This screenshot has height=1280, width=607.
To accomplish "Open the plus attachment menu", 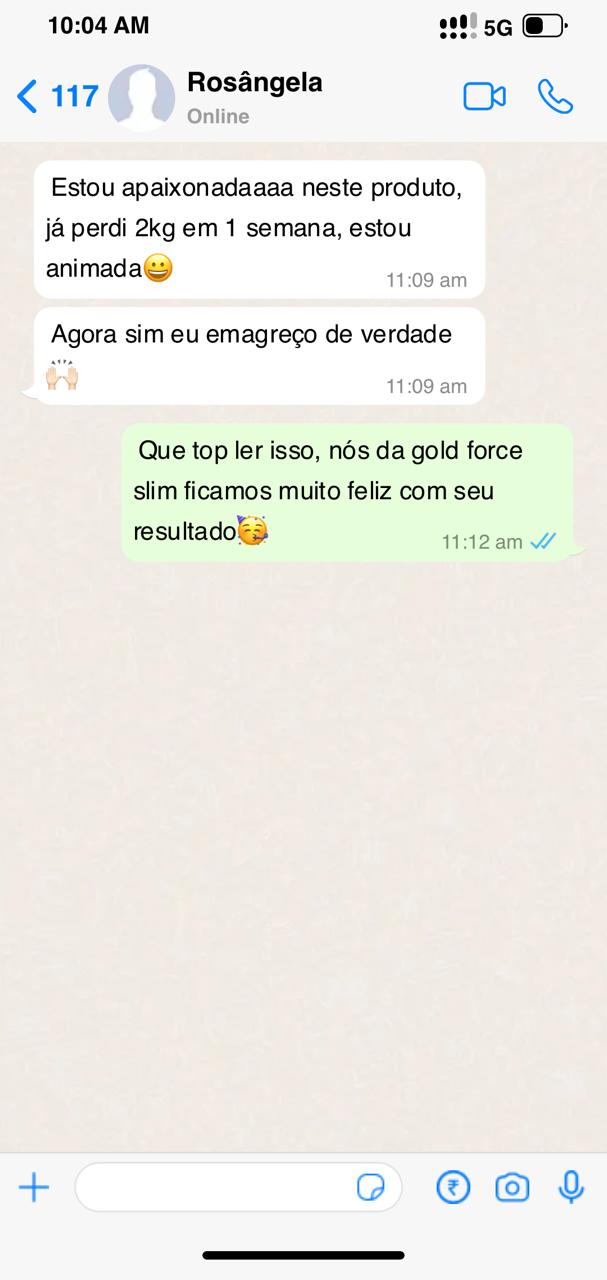I will pyautogui.click(x=34, y=1187).
